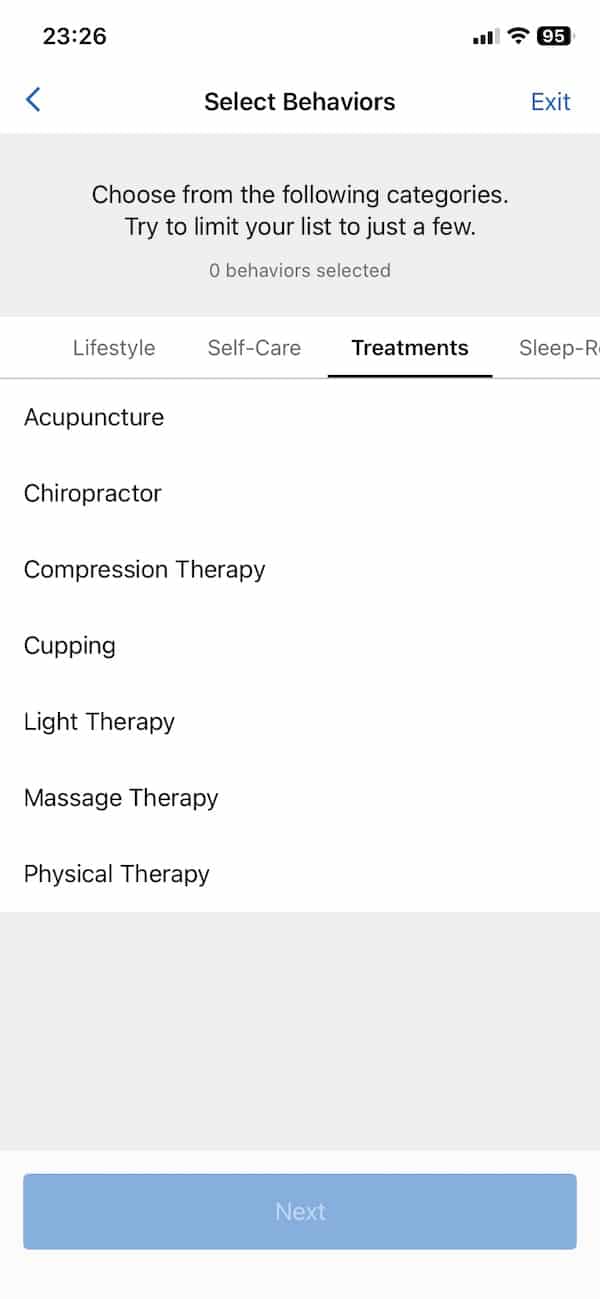Viewport: 600px width, 1299px height.
Task: Choose Light Therapy
Action: coord(300,721)
